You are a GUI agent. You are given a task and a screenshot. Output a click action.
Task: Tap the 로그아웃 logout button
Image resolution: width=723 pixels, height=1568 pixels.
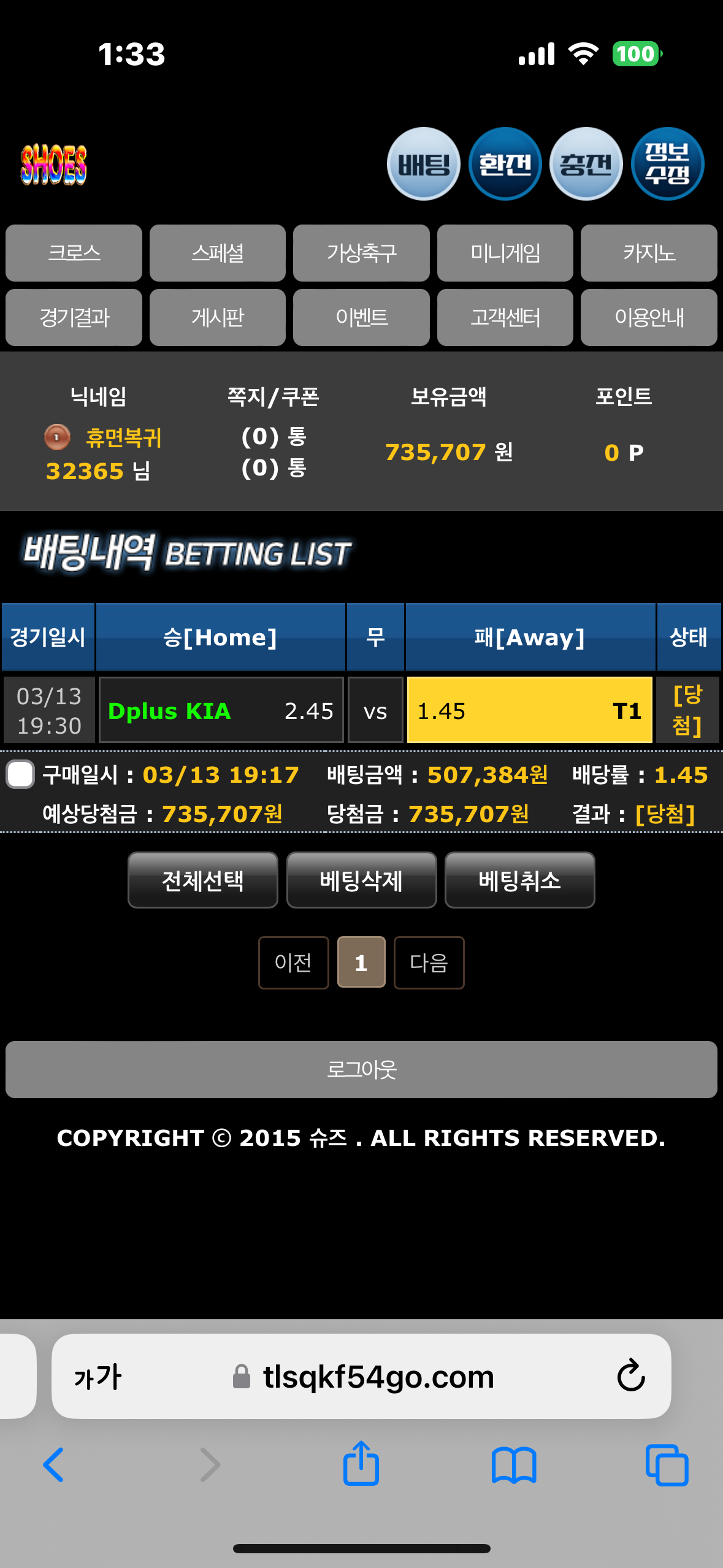pos(361,1069)
